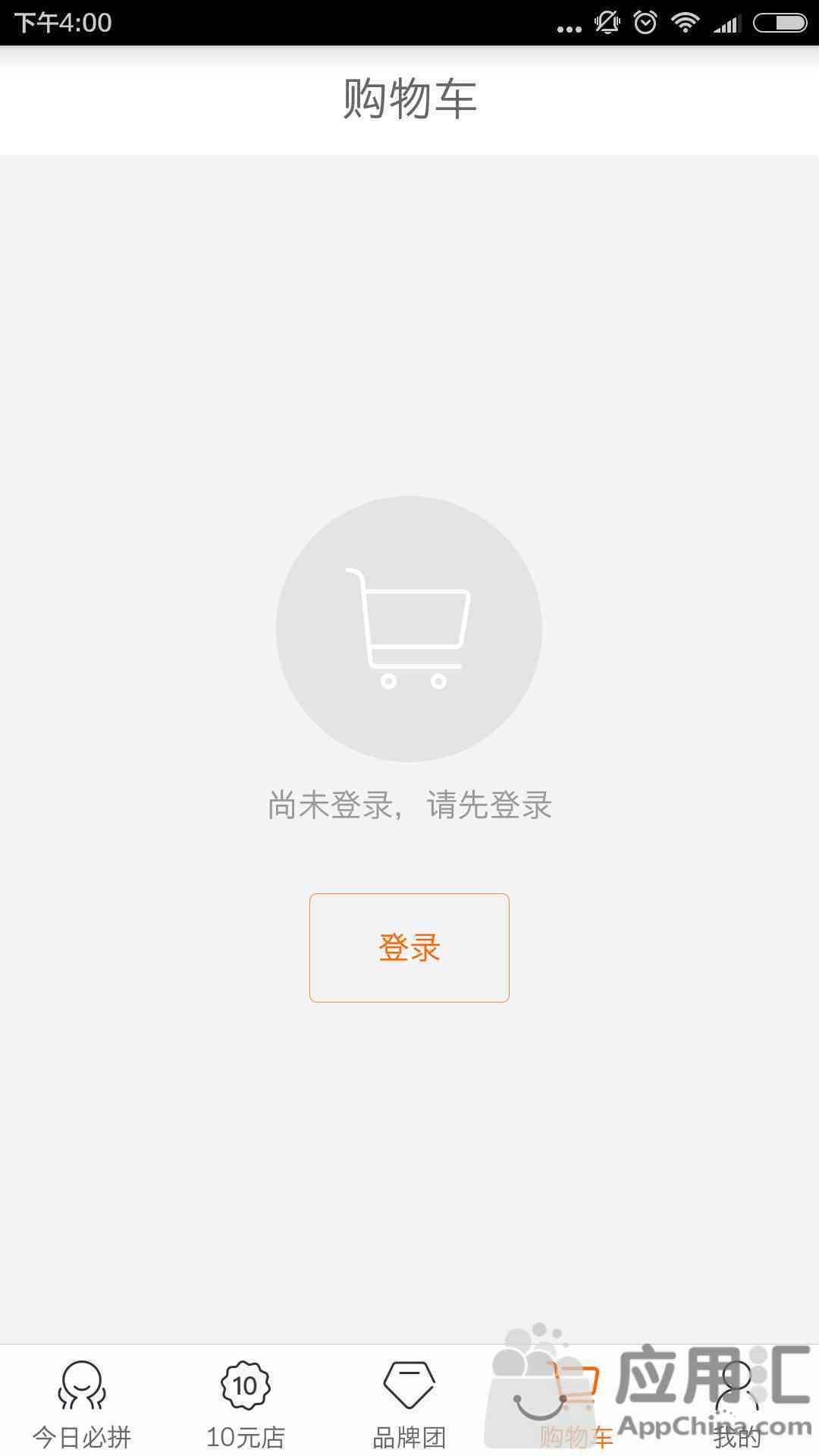Go to the 品牌团 tab
Screen dimensions: 819x1456
pos(409,1402)
